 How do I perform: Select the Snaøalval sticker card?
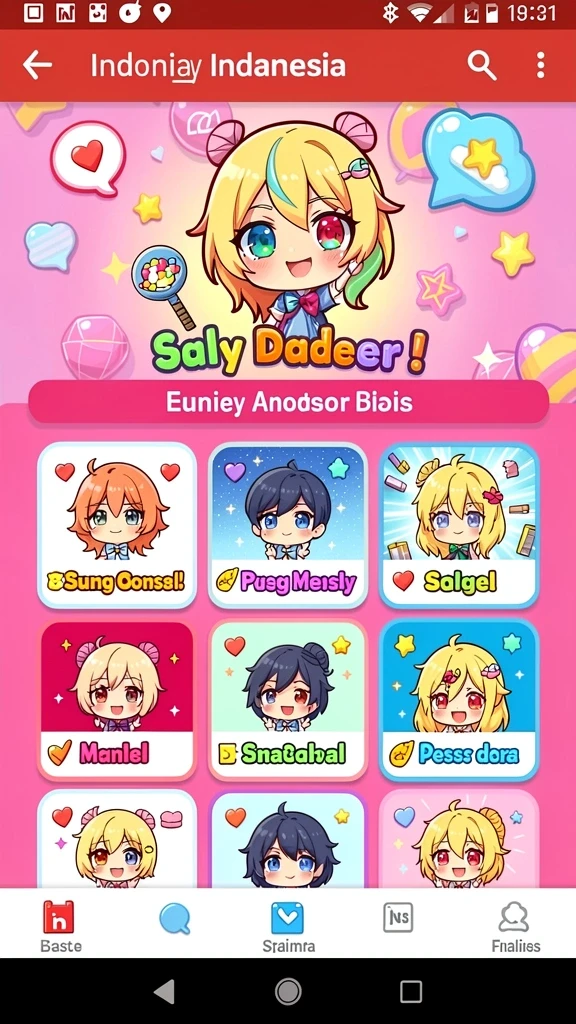[288, 699]
